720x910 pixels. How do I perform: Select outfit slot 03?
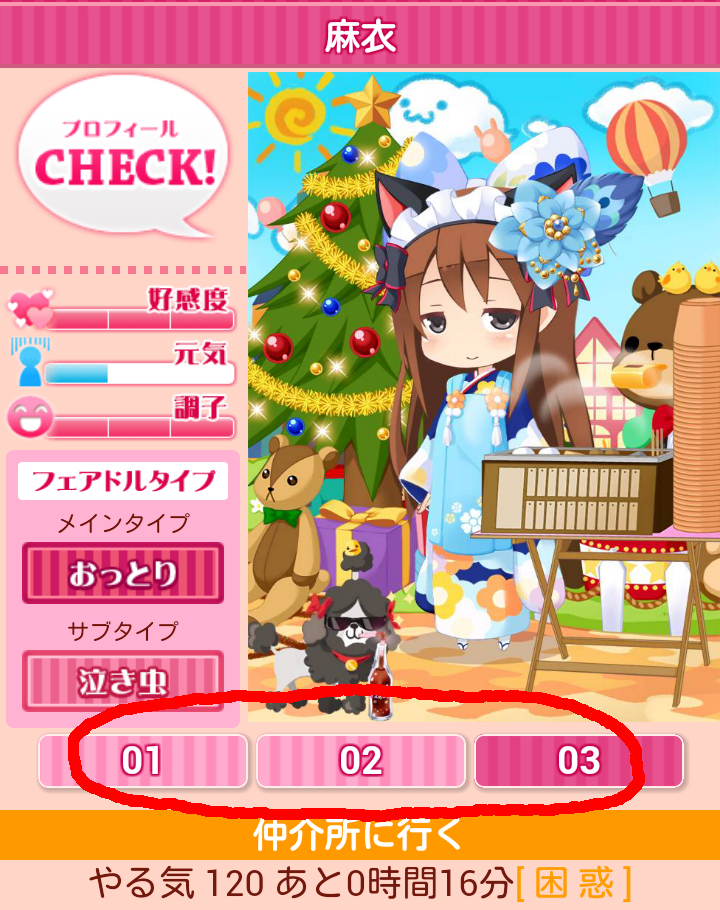pyautogui.click(x=578, y=761)
